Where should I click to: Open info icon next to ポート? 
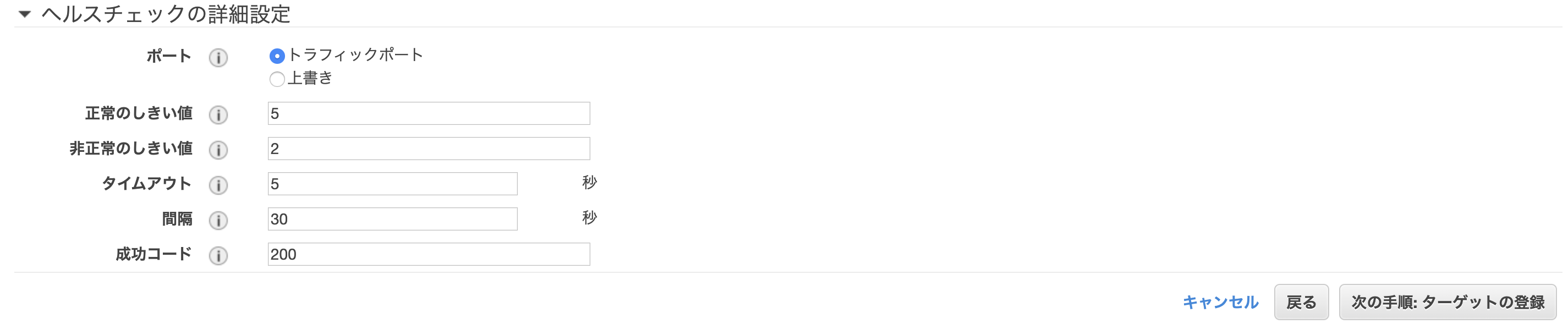point(218,58)
